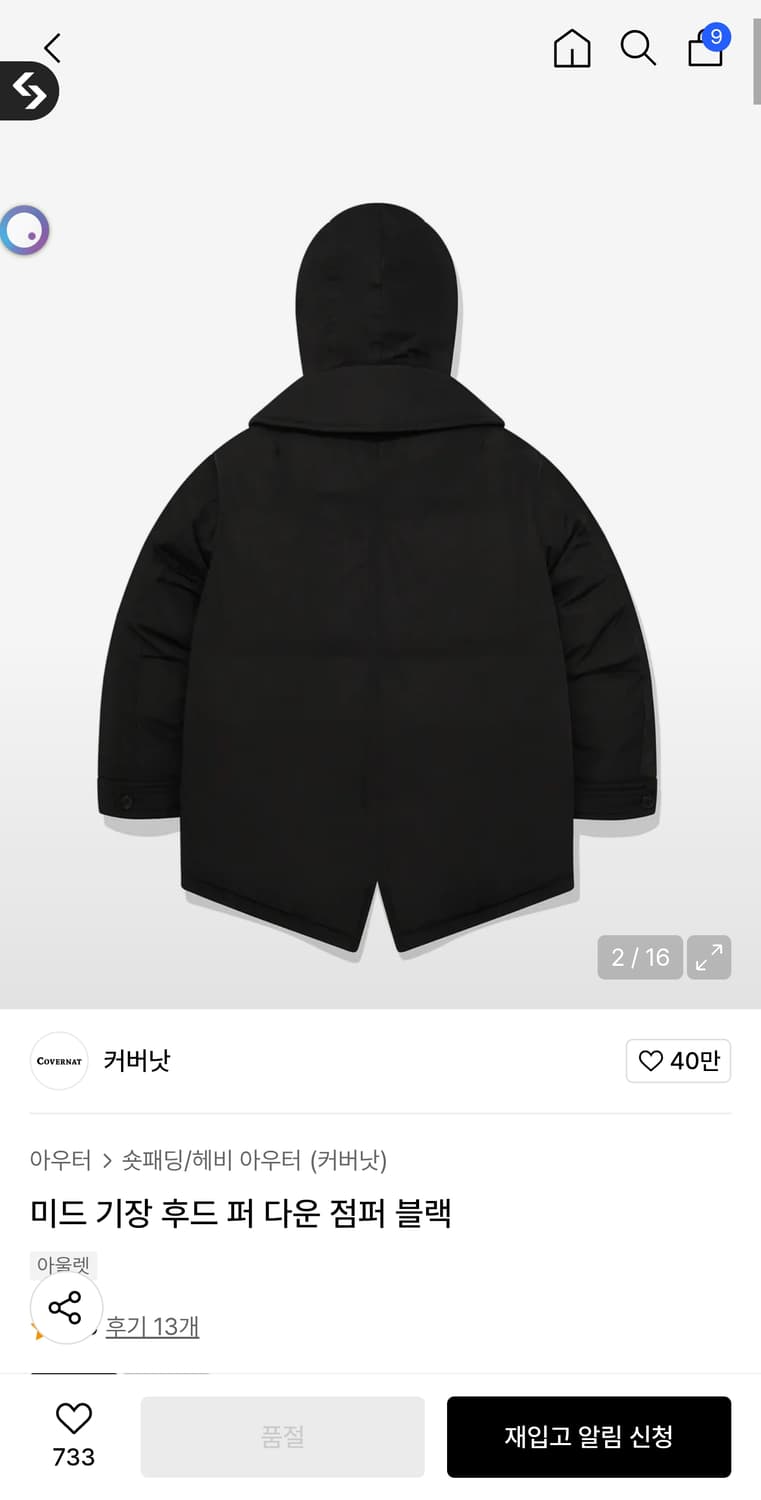The height and width of the screenshot is (1500, 761).
Task: Click the disabled 품절 sold-out button
Action: point(282,1436)
